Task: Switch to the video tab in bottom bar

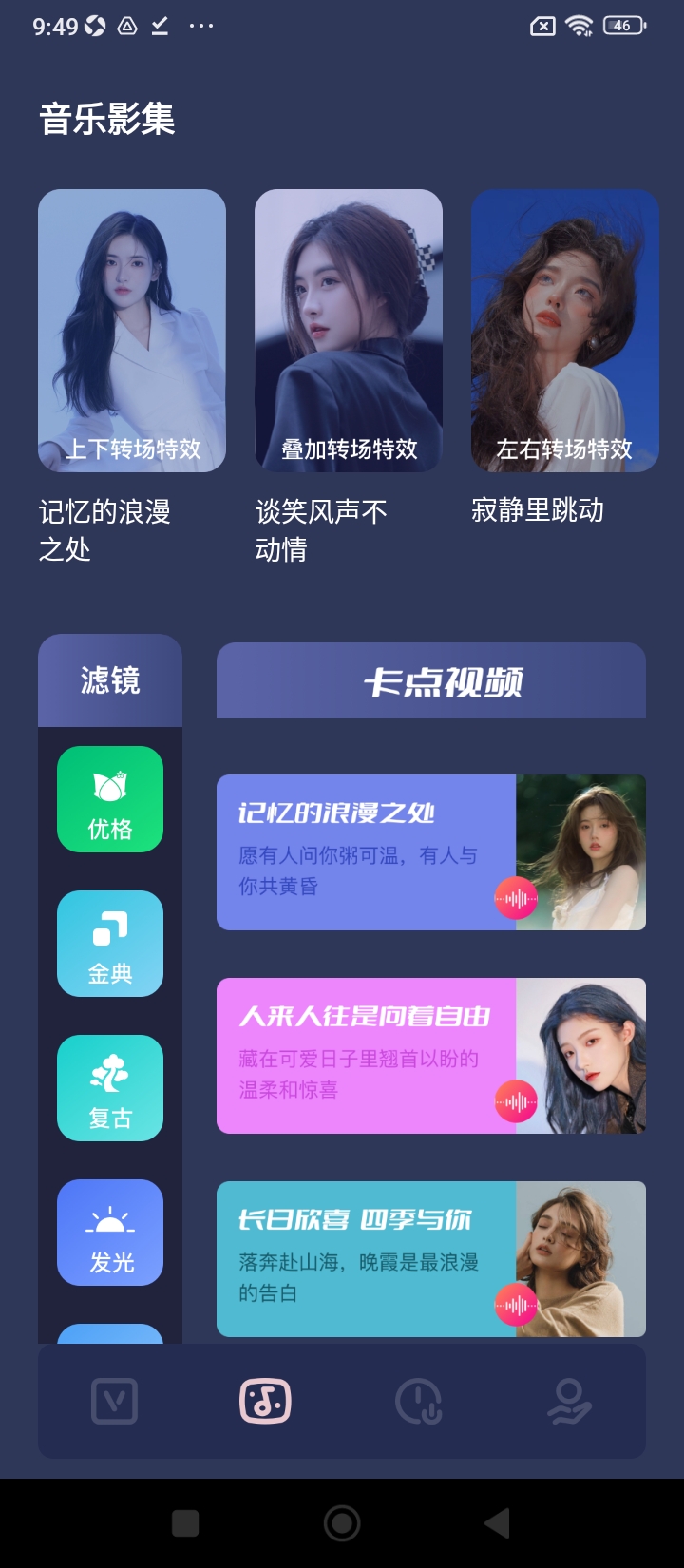Action: click(x=115, y=1402)
